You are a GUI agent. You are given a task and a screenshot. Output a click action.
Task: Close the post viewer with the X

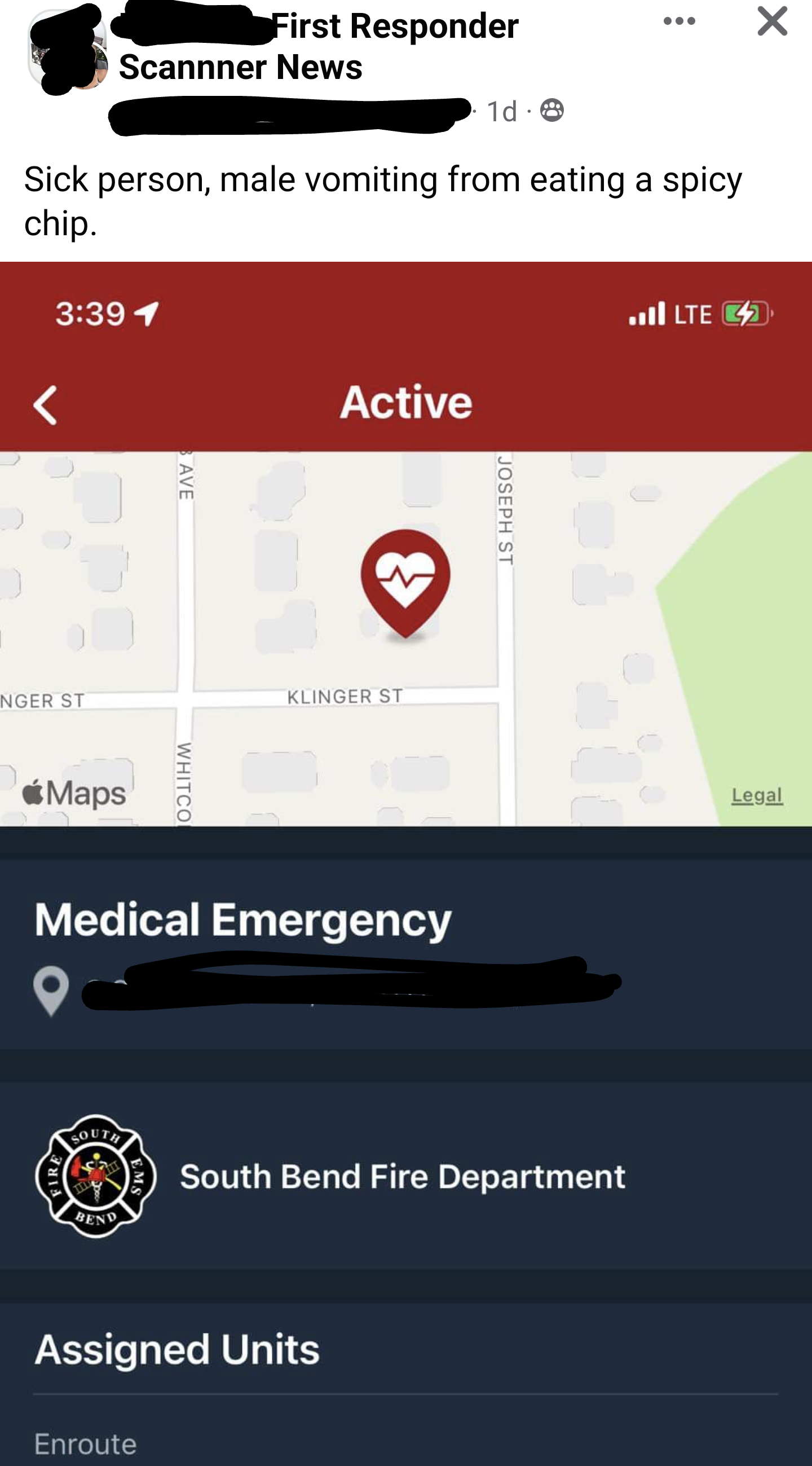(x=771, y=21)
